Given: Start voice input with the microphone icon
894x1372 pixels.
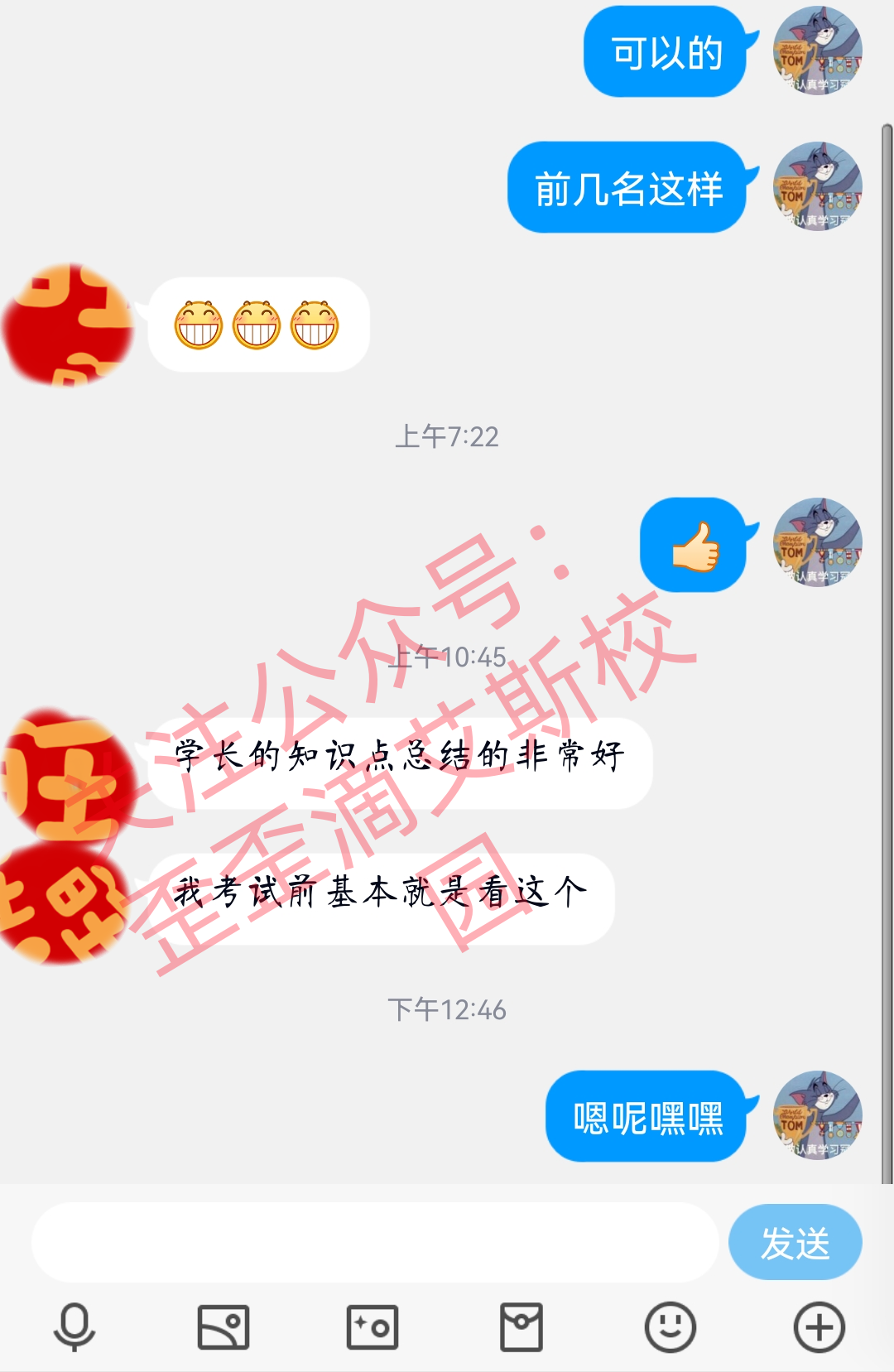Looking at the screenshot, I should pyautogui.click(x=74, y=1327).
